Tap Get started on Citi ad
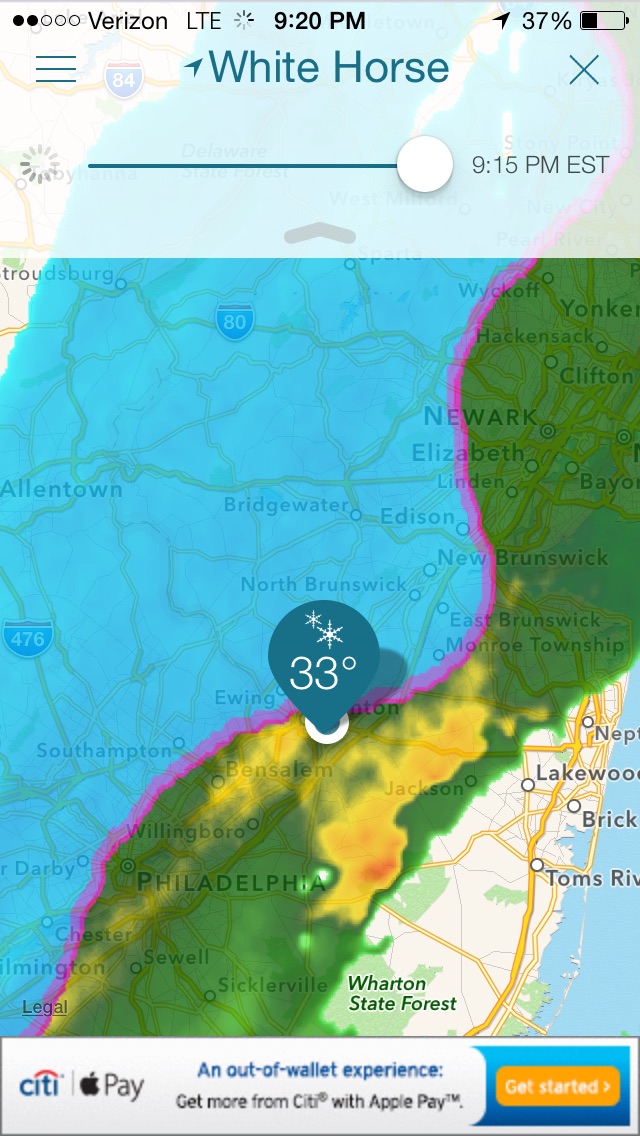Viewport: 640px width, 1136px height. coord(557,1086)
